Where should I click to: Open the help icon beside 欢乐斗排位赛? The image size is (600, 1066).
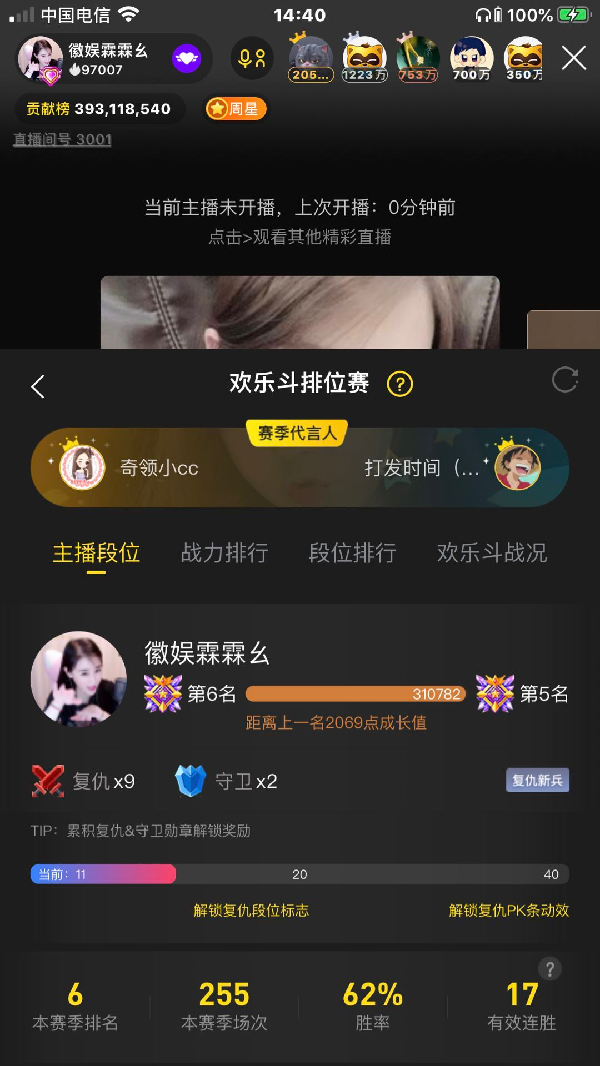tap(400, 385)
